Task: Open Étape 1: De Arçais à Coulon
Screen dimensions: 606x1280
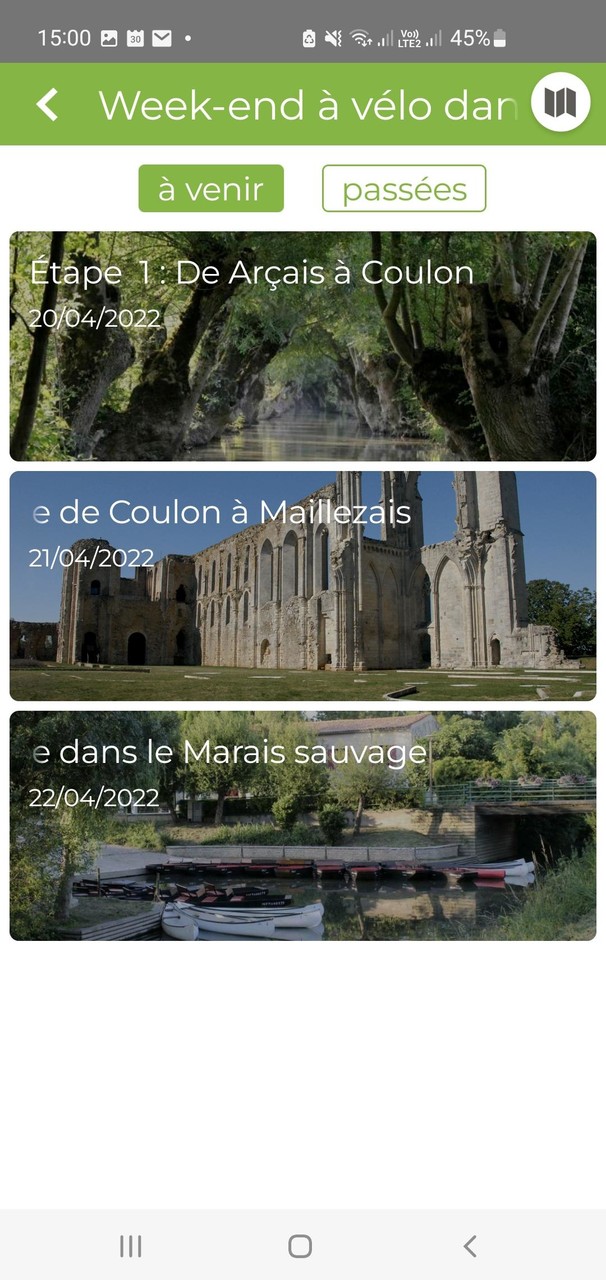Action: (x=303, y=346)
